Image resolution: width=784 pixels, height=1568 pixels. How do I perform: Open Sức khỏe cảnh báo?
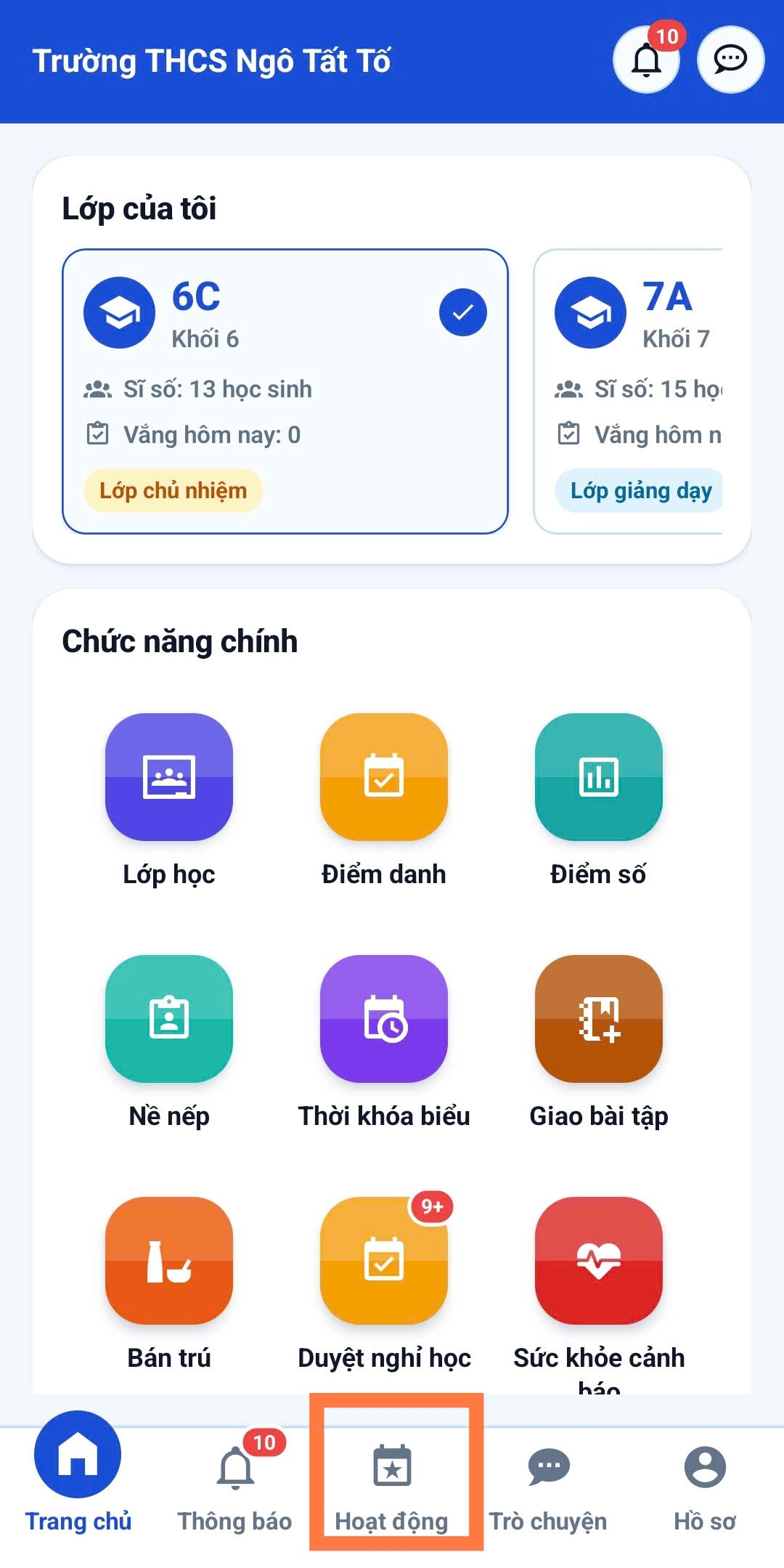pyautogui.click(x=599, y=1293)
